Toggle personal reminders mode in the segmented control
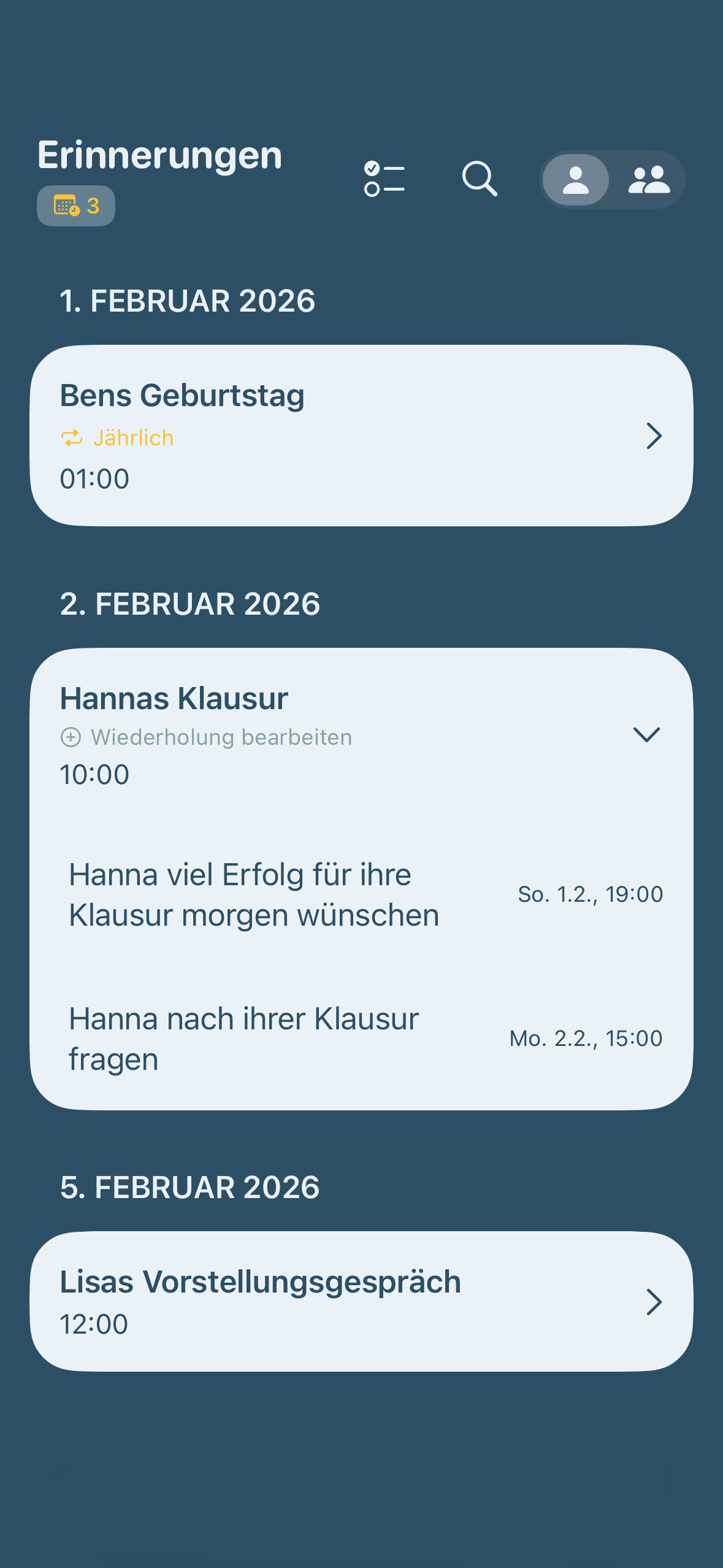Screen dimensions: 723x1568 coord(575,179)
